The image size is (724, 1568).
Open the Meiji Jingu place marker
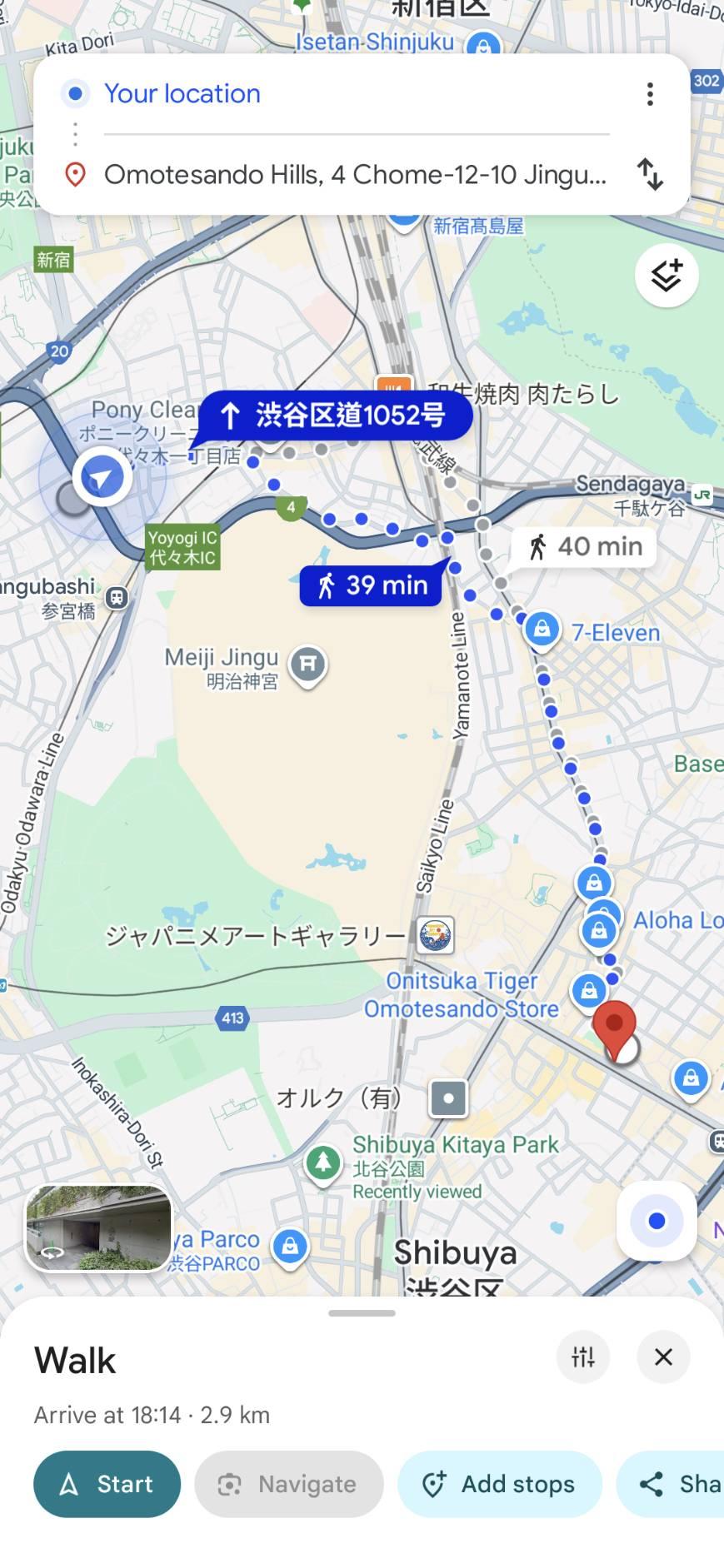tap(307, 665)
